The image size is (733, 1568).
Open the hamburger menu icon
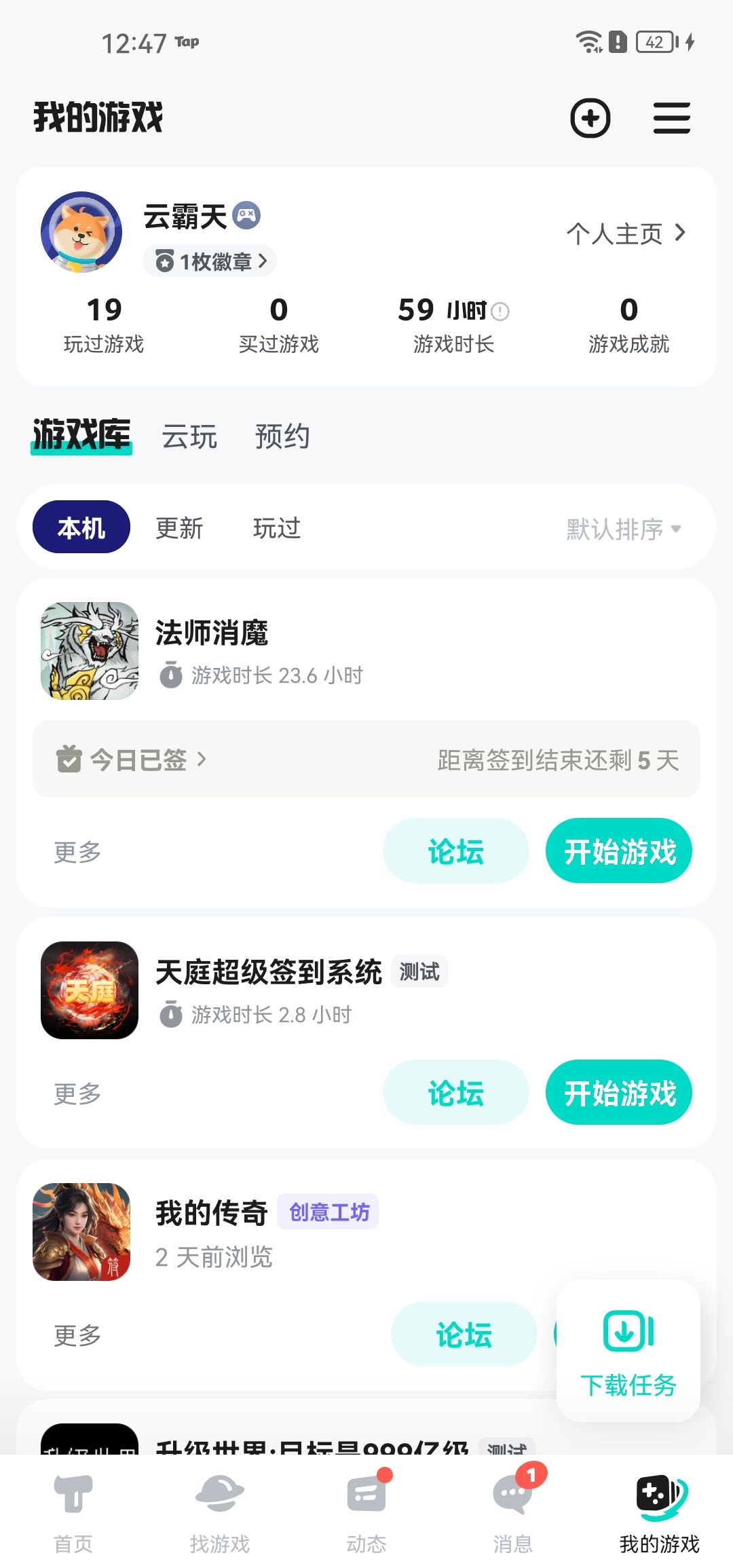[x=671, y=118]
